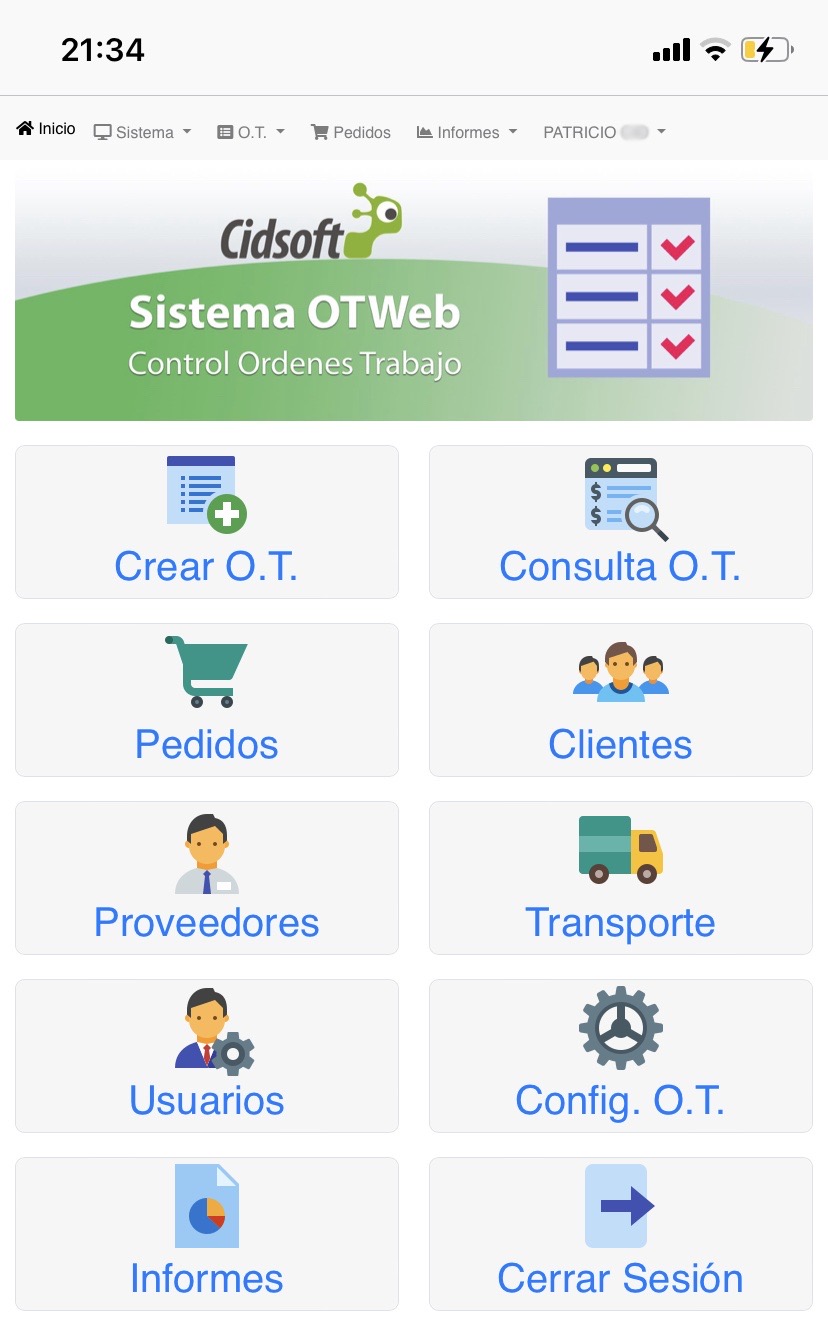The height and width of the screenshot is (1325, 828).
Task: Open the PATRICIO user dropdown
Action: pos(604,132)
